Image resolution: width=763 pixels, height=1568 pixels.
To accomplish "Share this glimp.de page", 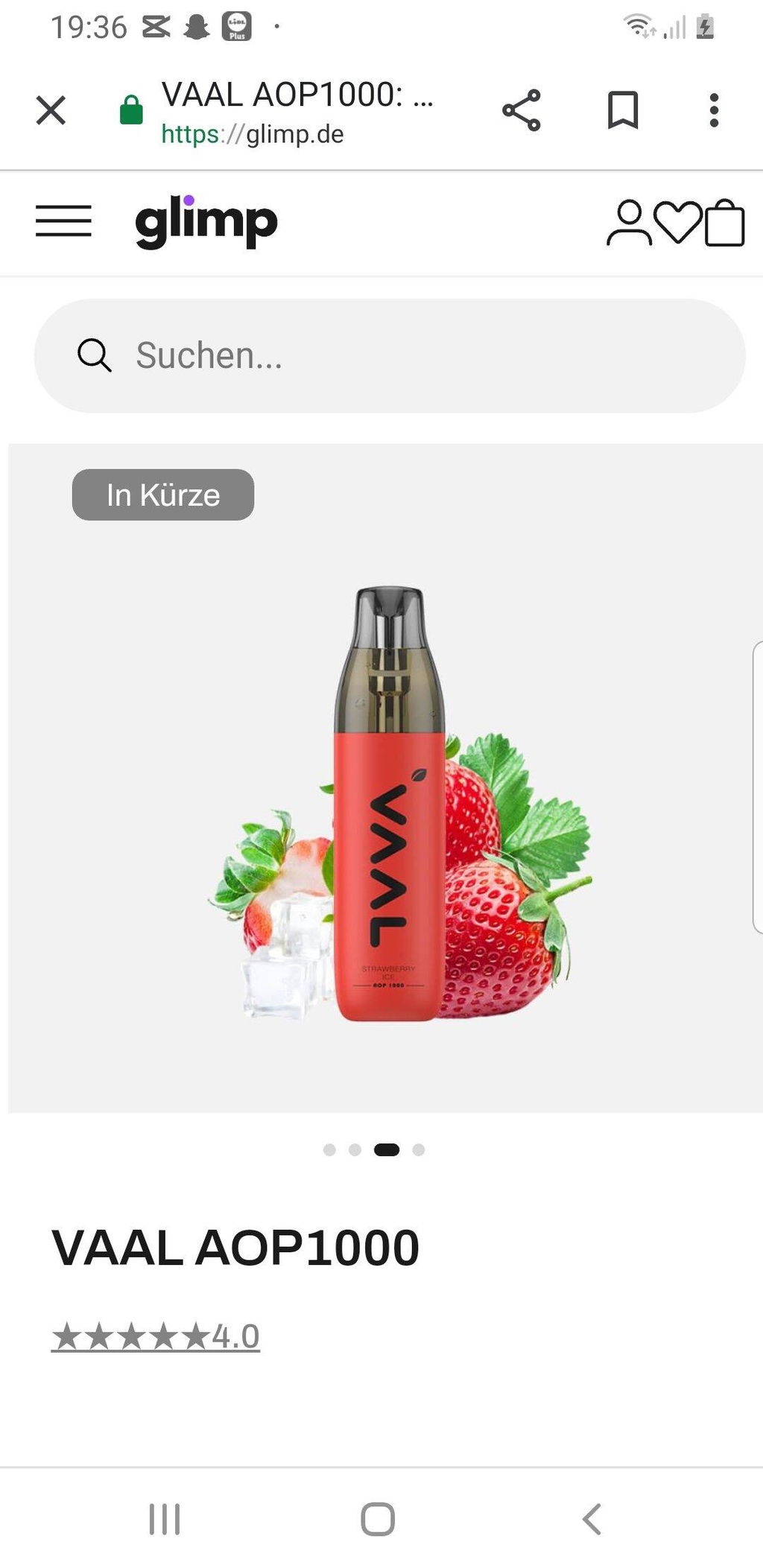I will (522, 110).
